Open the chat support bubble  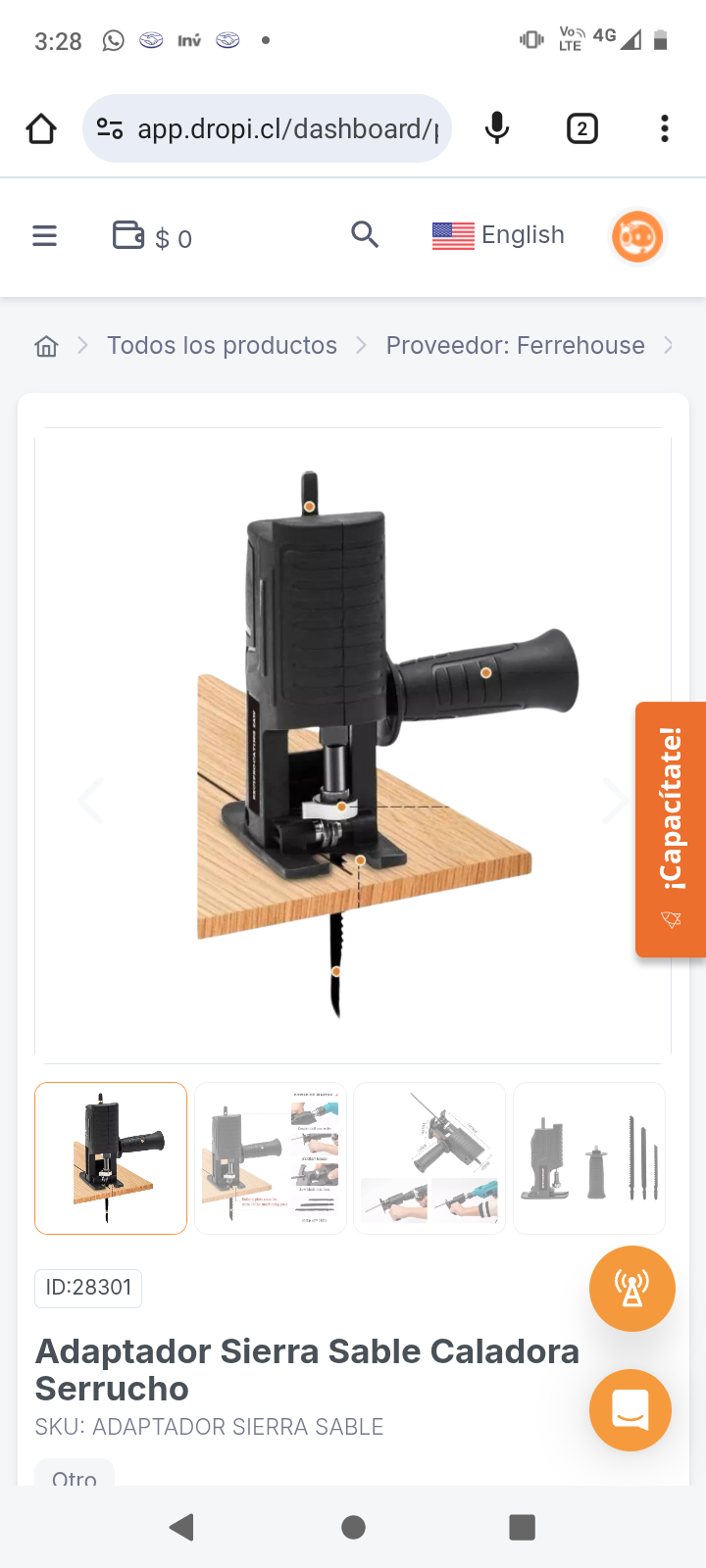(630, 1410)
